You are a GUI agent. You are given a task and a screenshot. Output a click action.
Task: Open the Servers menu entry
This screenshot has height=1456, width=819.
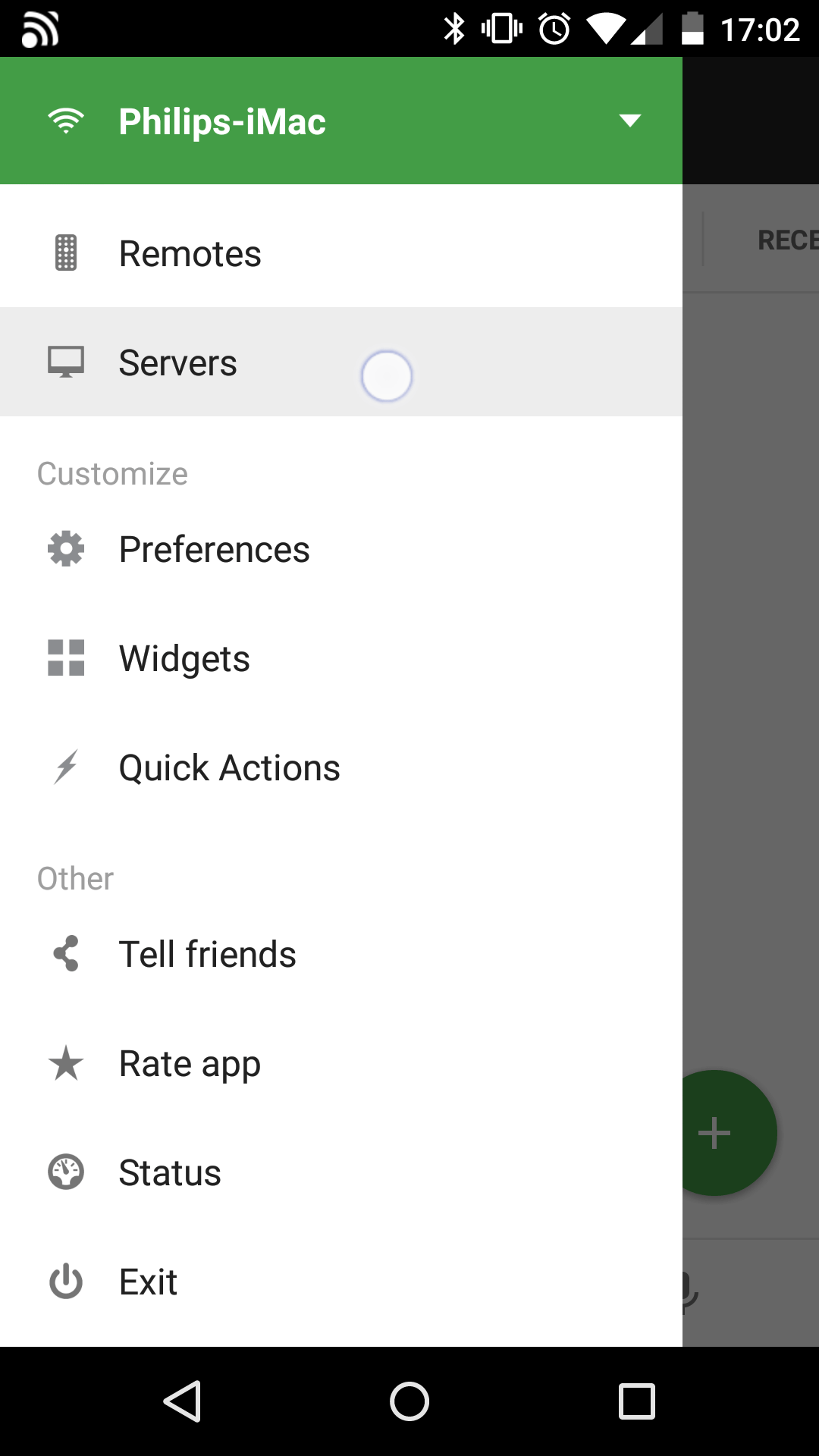coord(177,362)
